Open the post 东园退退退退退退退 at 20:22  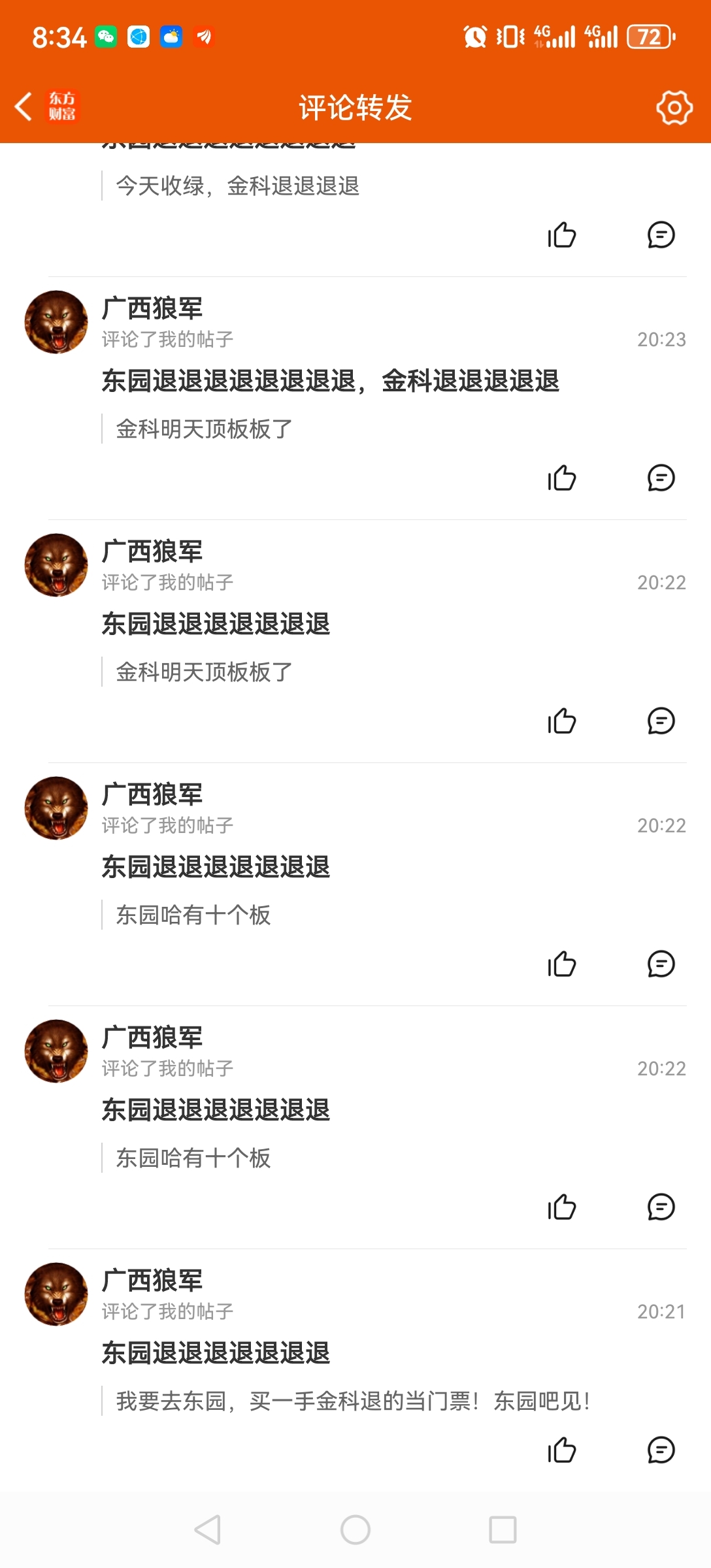coord(217,624)
